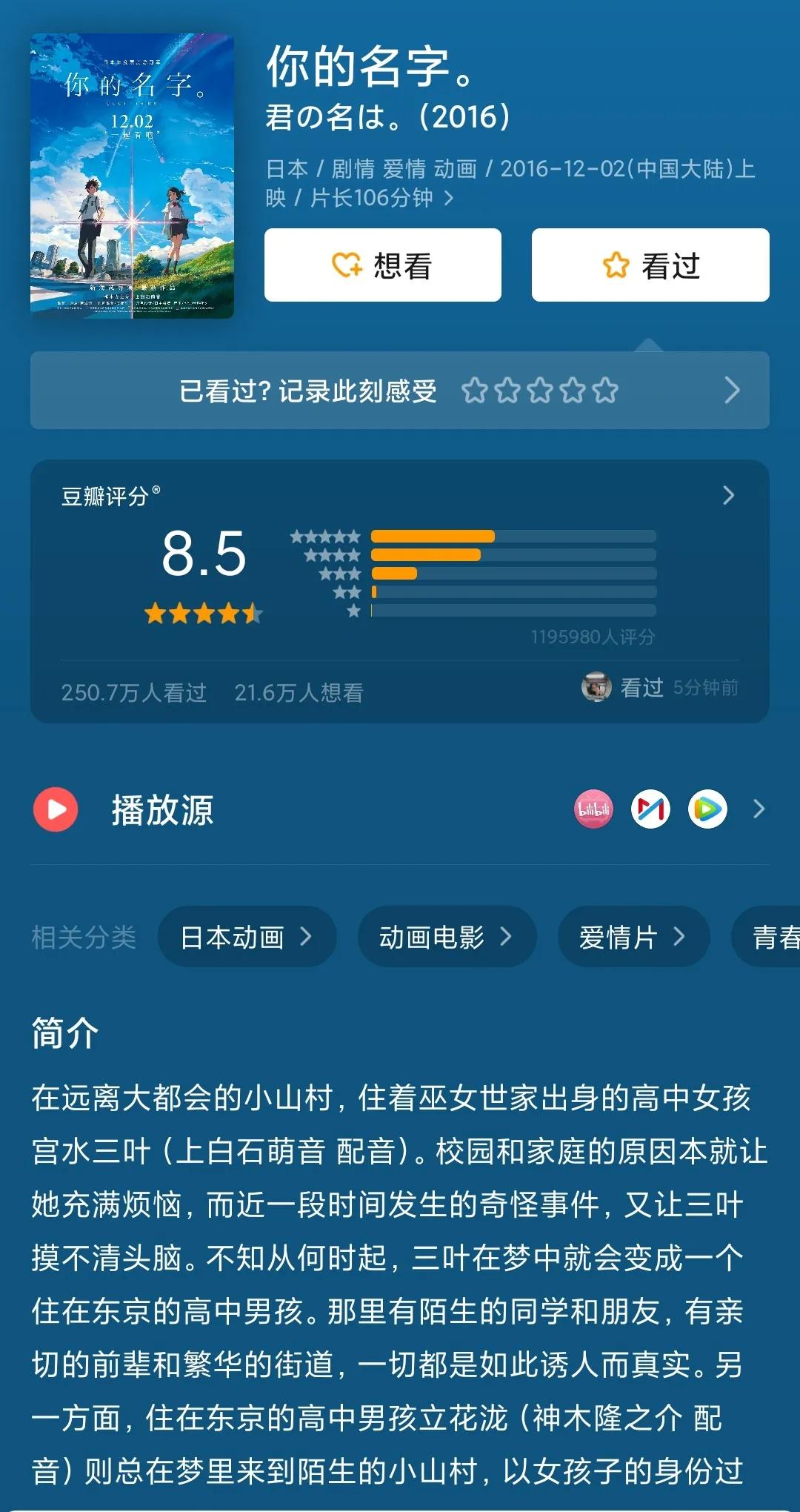The image size is (800, 1512).
Task: Expand the play source list arrow
Action: point(758,810)
